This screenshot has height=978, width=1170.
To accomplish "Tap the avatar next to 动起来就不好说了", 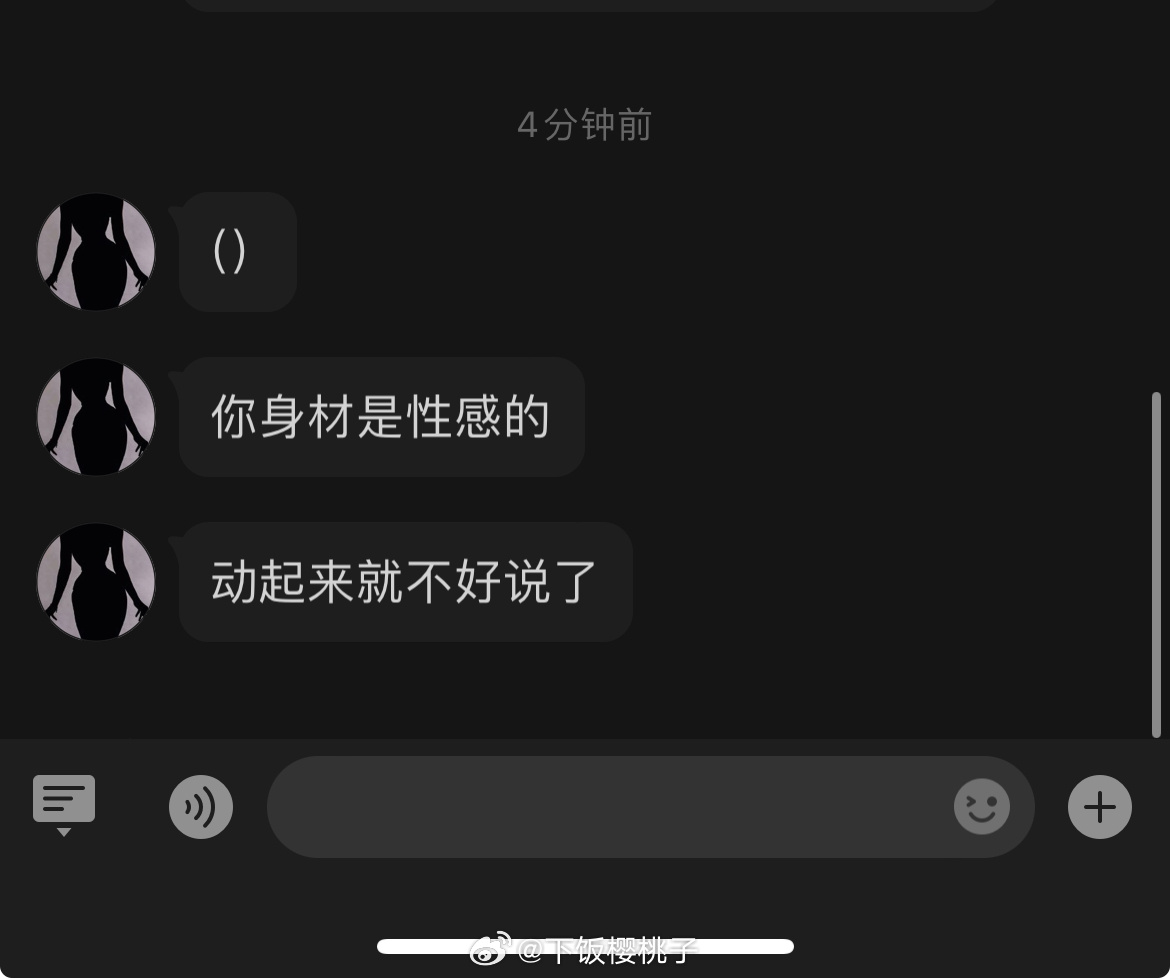I will [x=96, y=581].
